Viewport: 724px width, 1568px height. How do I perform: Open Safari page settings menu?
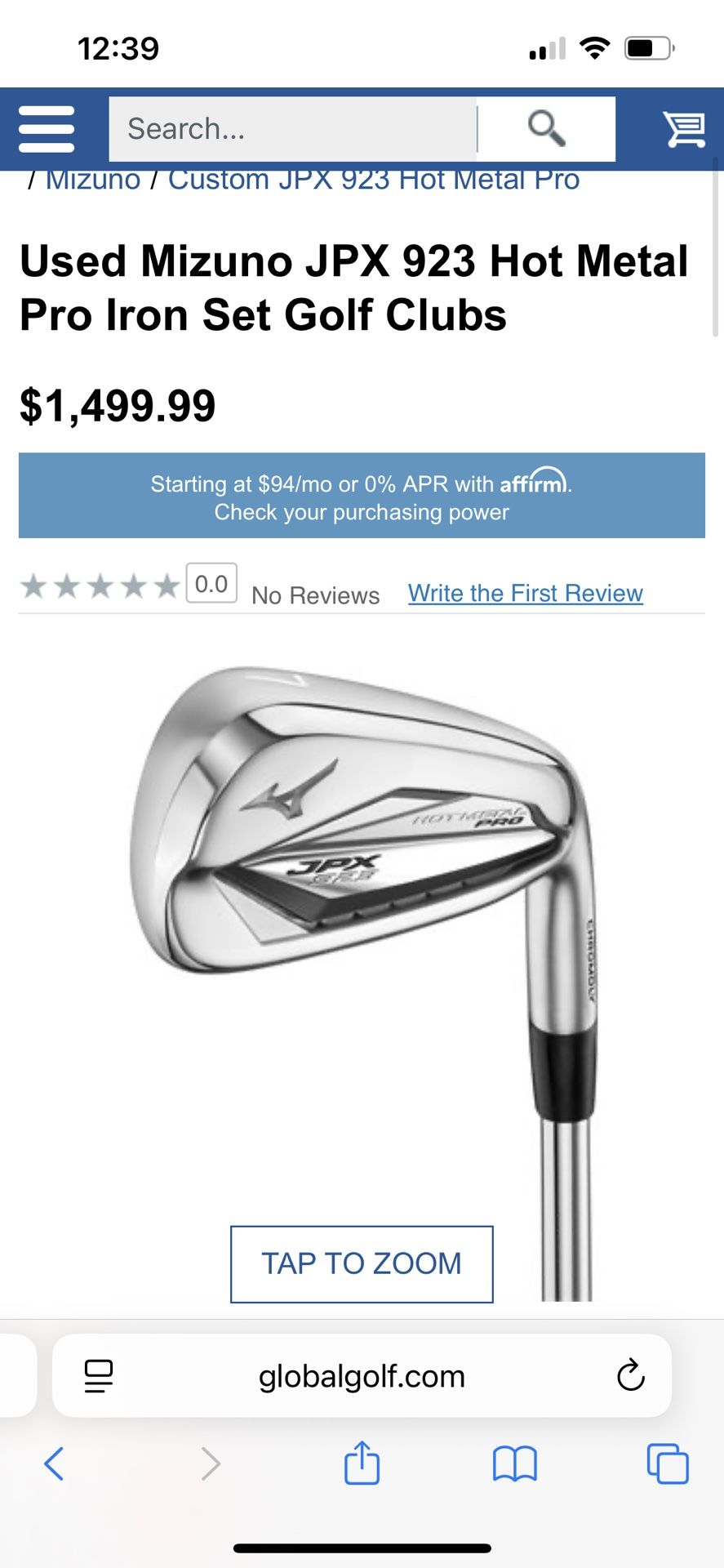pyautogui.click(x=99, y=1376)
